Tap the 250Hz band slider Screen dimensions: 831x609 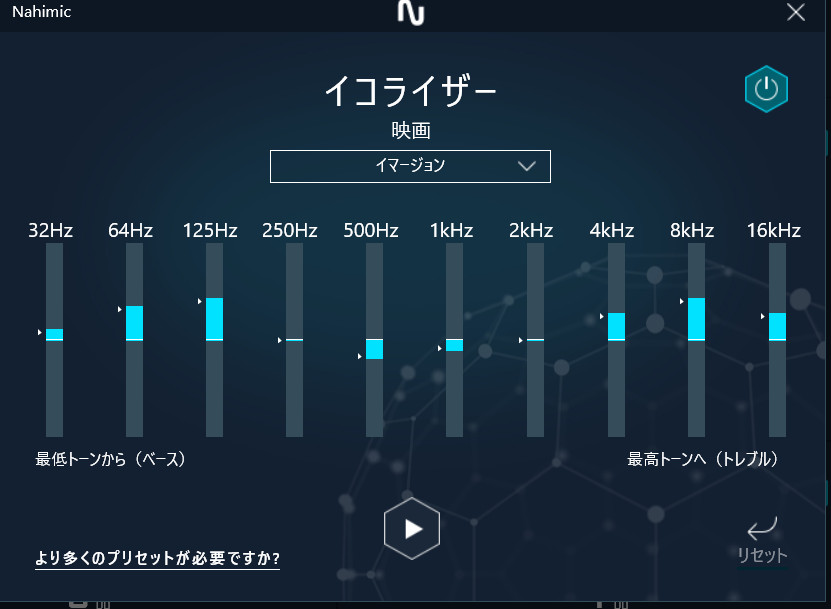point(294,340)
